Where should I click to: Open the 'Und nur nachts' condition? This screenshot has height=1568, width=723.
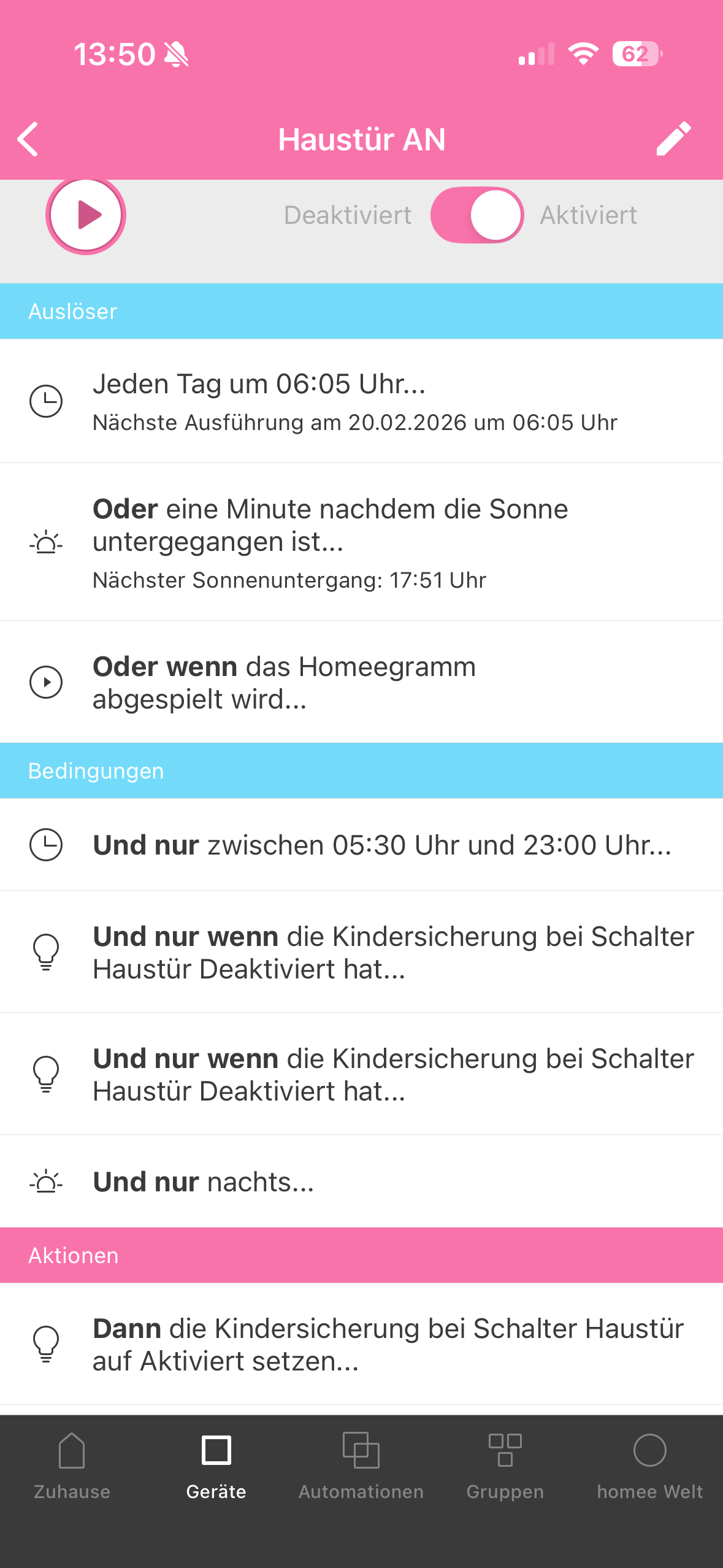click(x=361, y=1182)
